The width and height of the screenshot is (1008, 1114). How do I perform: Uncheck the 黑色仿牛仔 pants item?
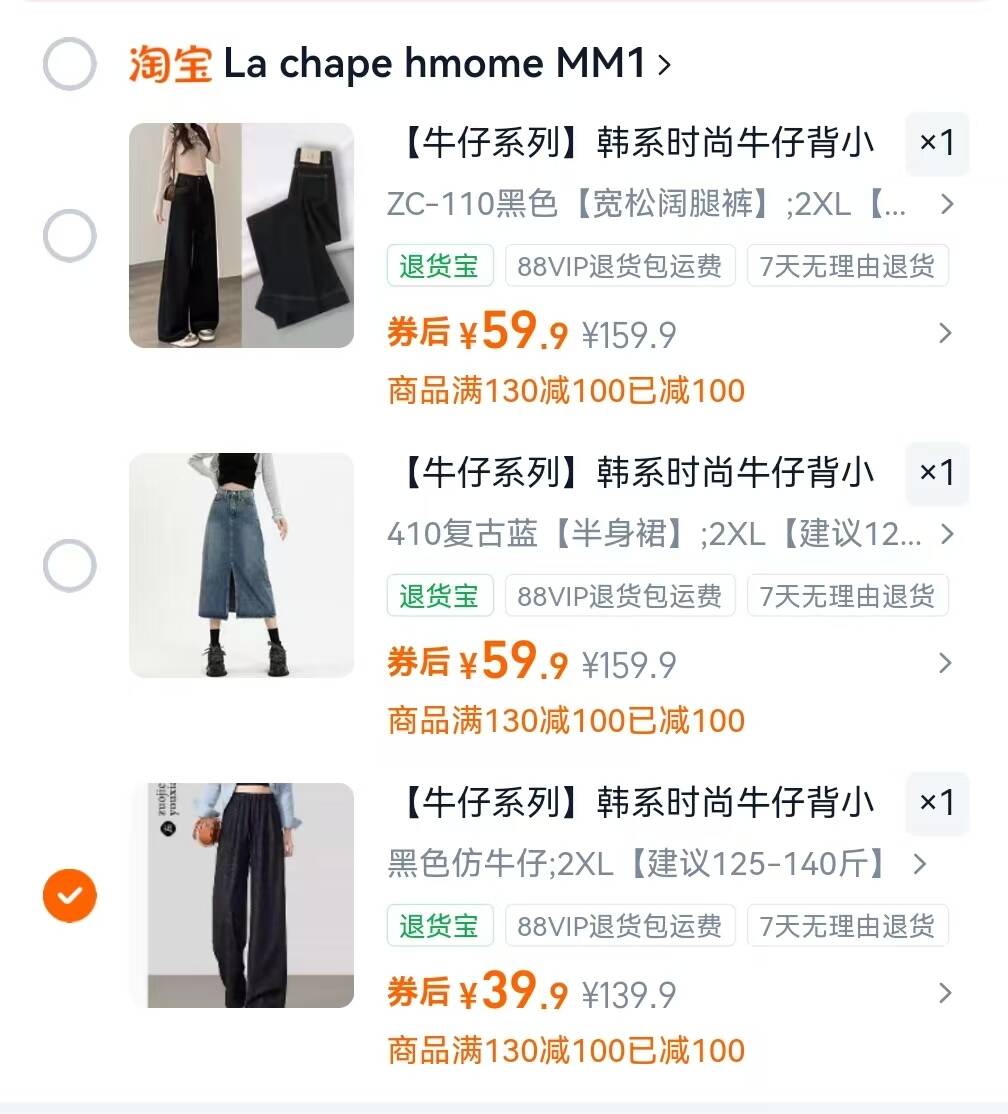70,896
